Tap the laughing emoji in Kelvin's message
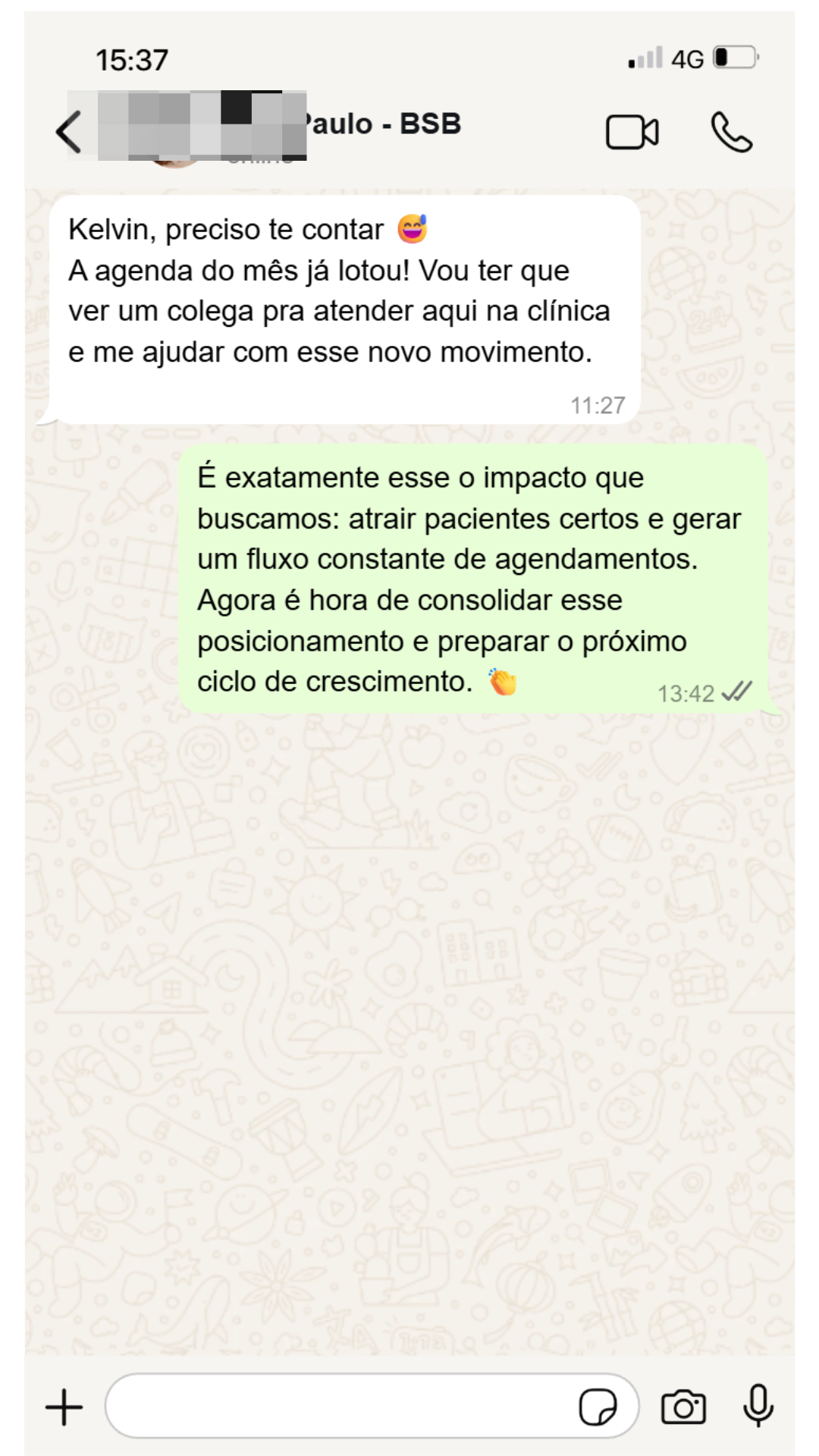Viewport: 819px width, 1456px height. click(x=413, y=227)
